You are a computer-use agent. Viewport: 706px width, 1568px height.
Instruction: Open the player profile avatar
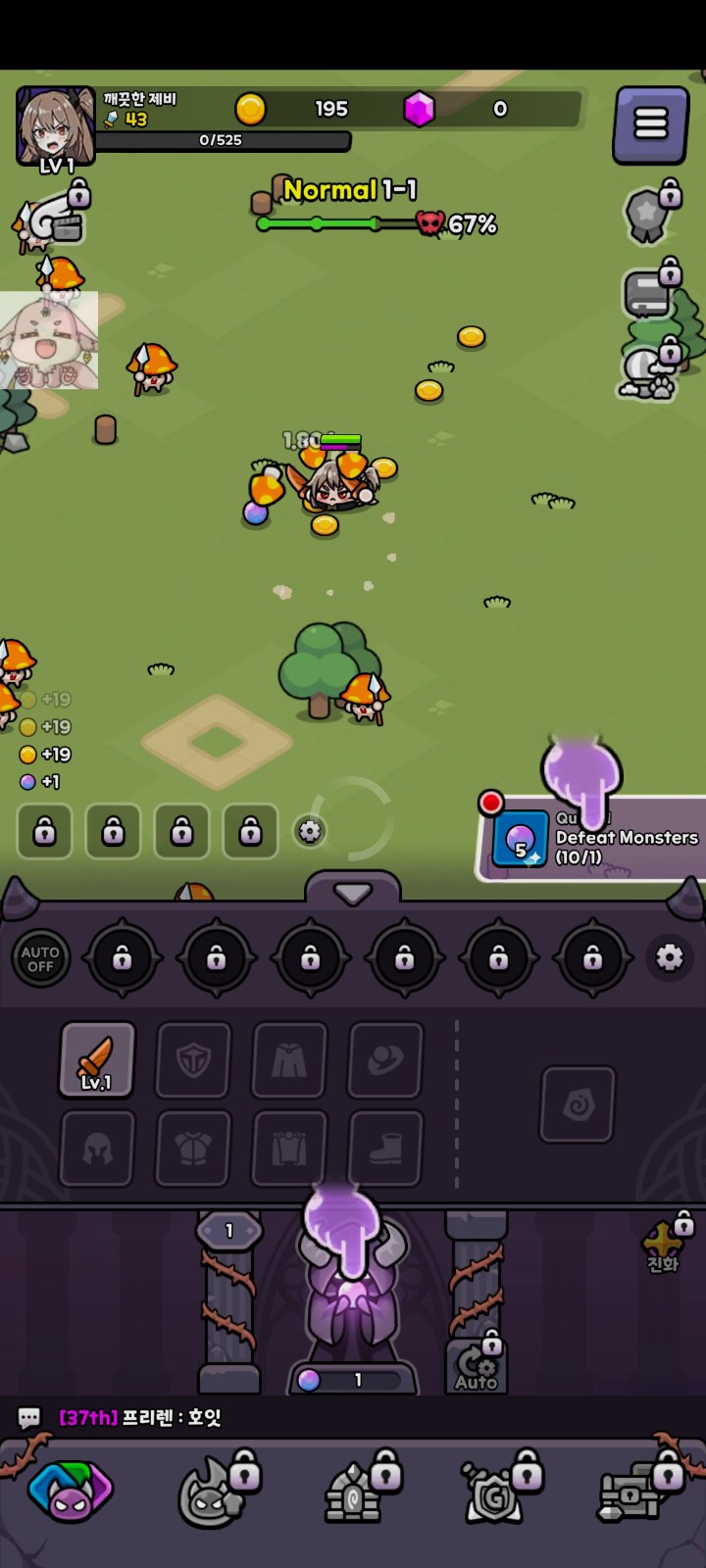(56, 125)
